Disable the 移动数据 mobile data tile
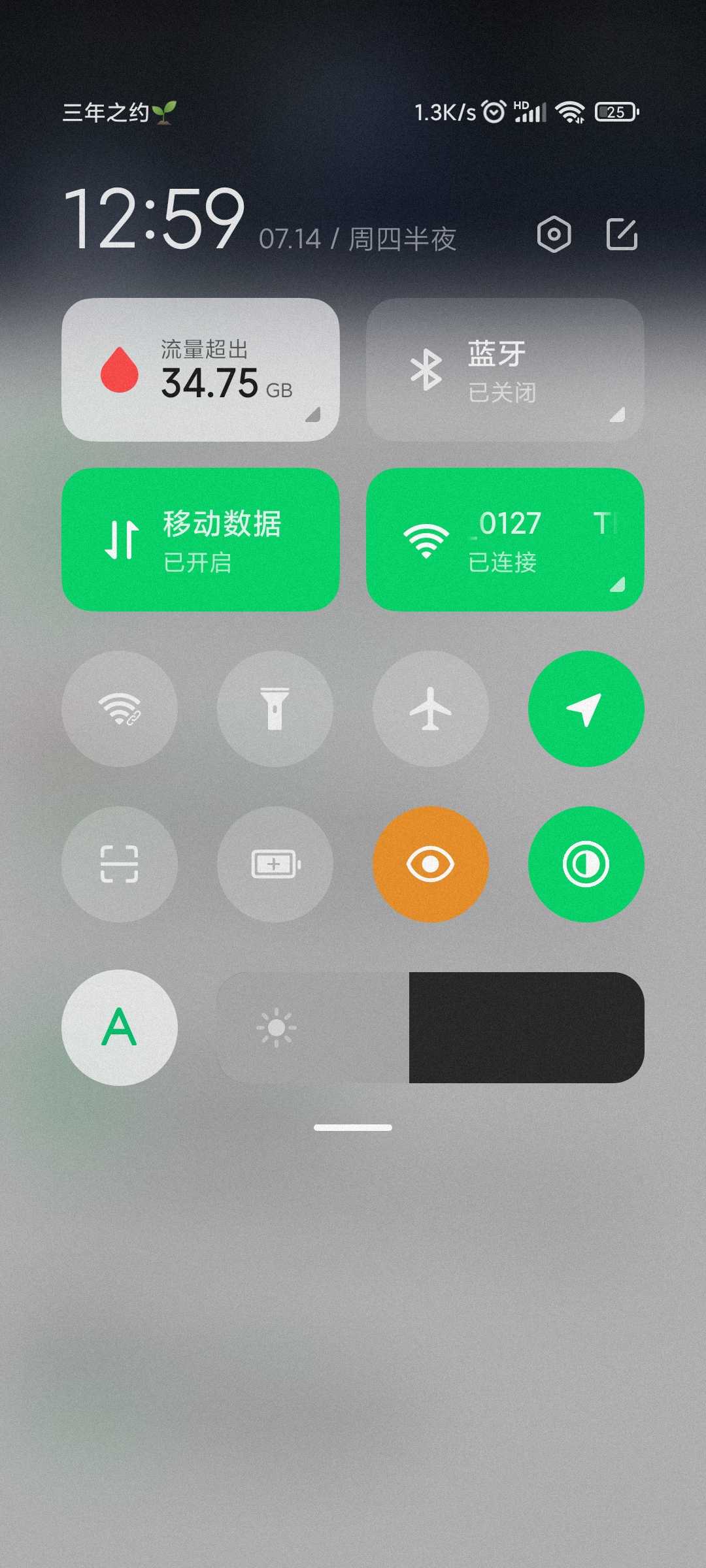Image resolution: width=706 pixels, height=1568 pixels. (200, 540)
